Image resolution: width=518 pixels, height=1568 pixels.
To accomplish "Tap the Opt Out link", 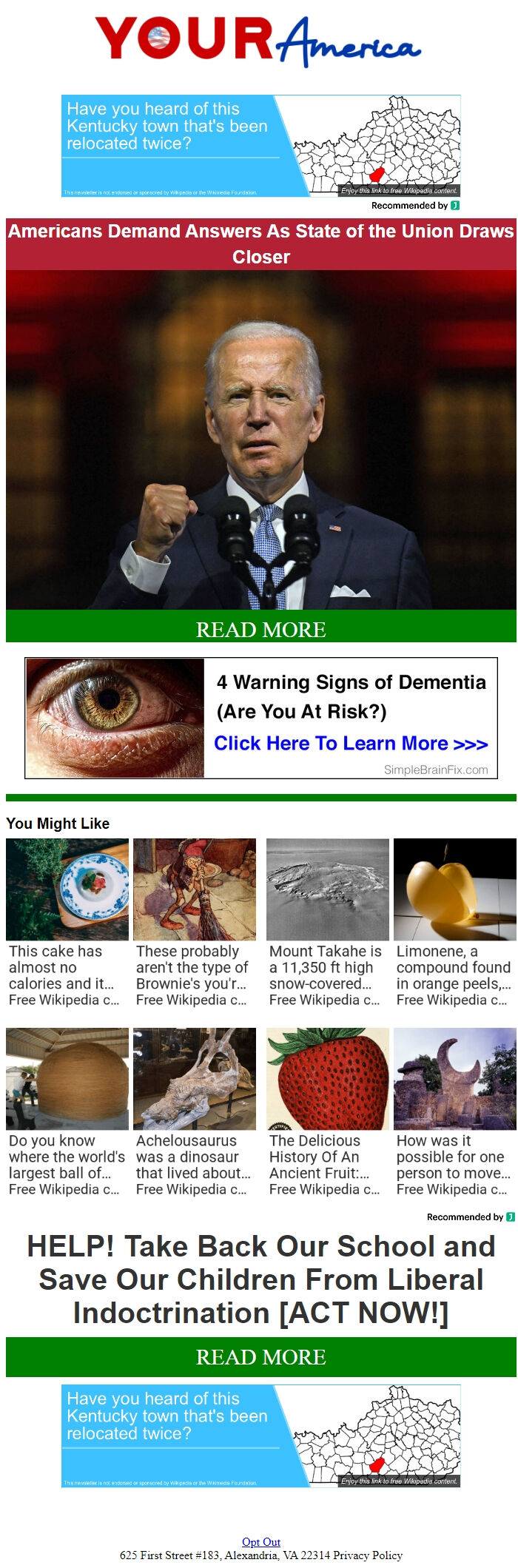I will pos(260,1542).
